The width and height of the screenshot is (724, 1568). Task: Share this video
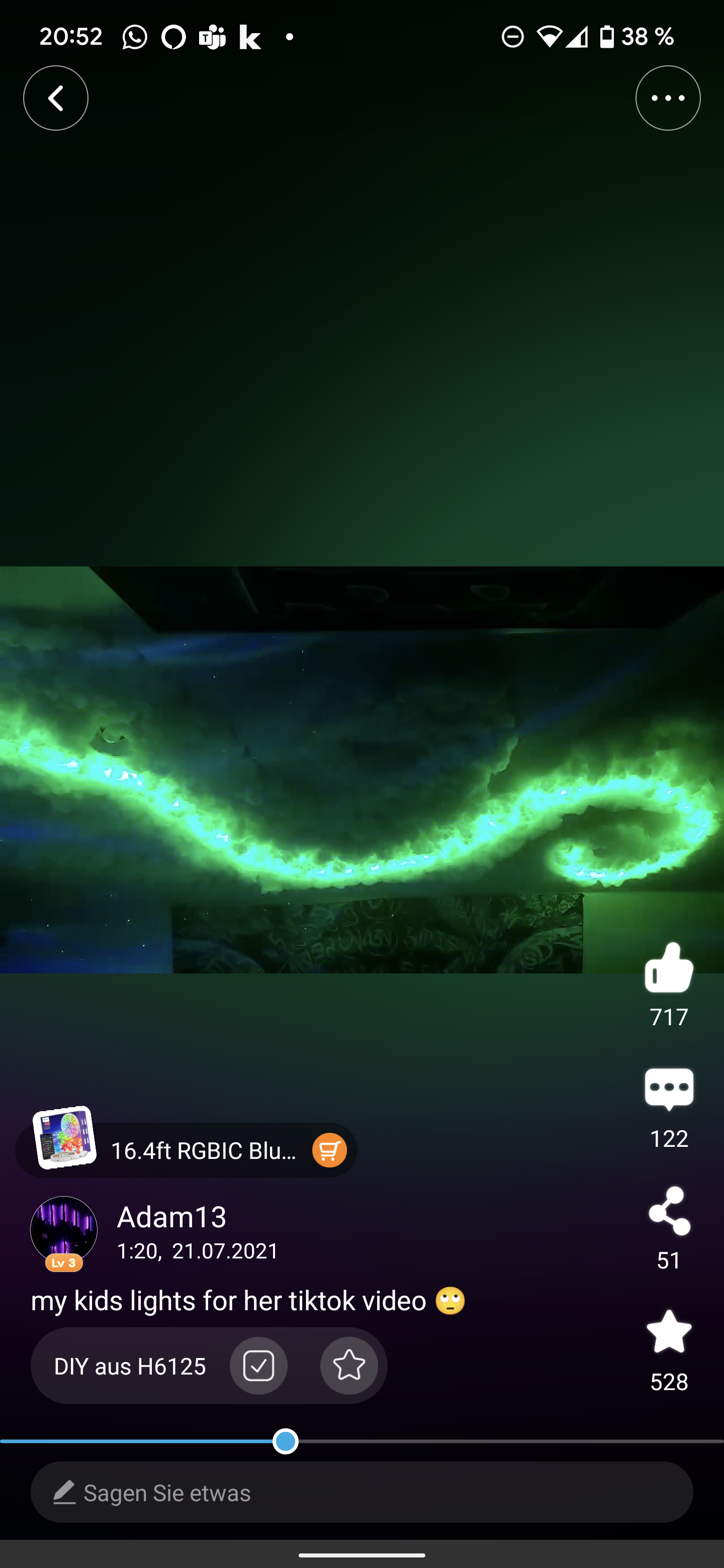coord(669,1211)
